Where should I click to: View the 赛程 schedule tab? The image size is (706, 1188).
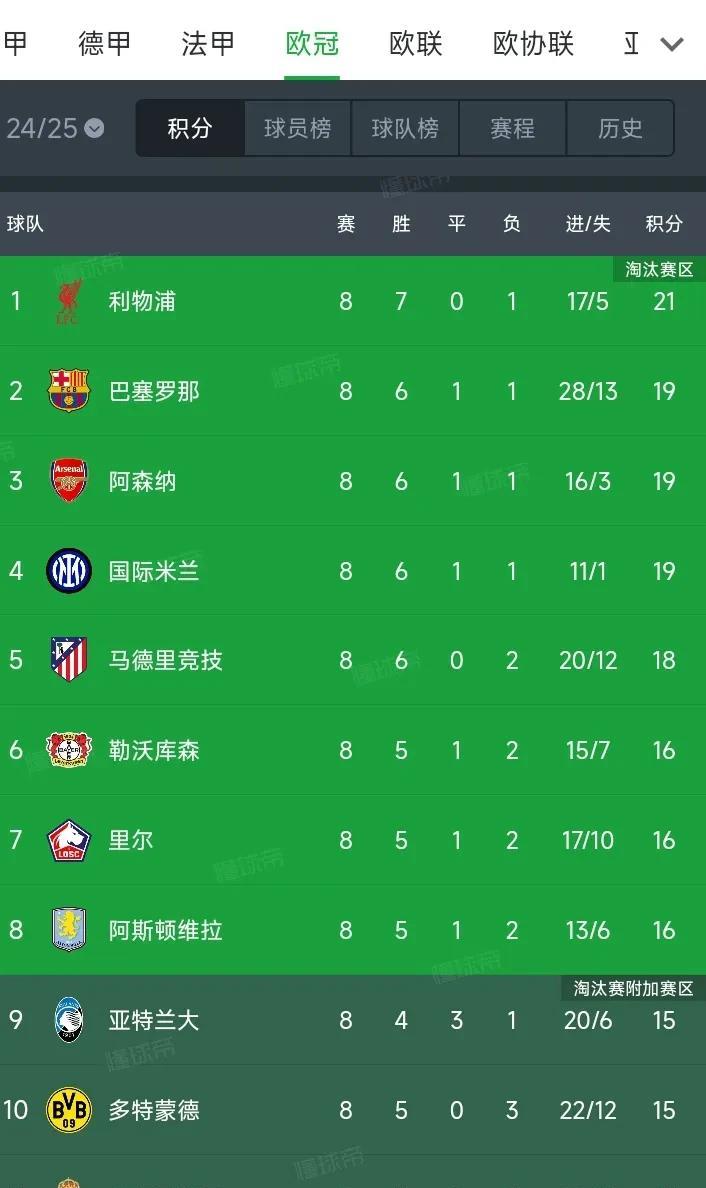coord(512,128)
